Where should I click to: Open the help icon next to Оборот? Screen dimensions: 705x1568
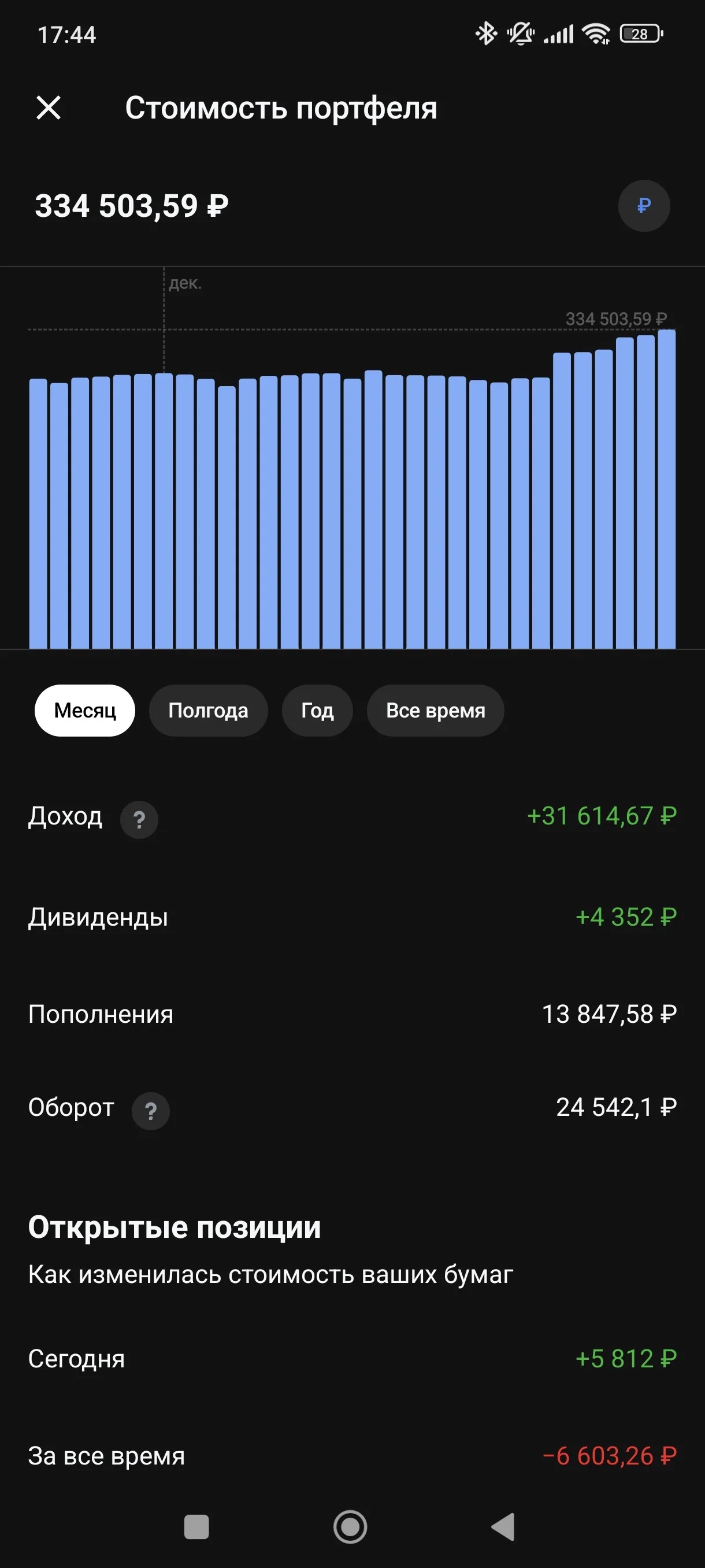151,1111
